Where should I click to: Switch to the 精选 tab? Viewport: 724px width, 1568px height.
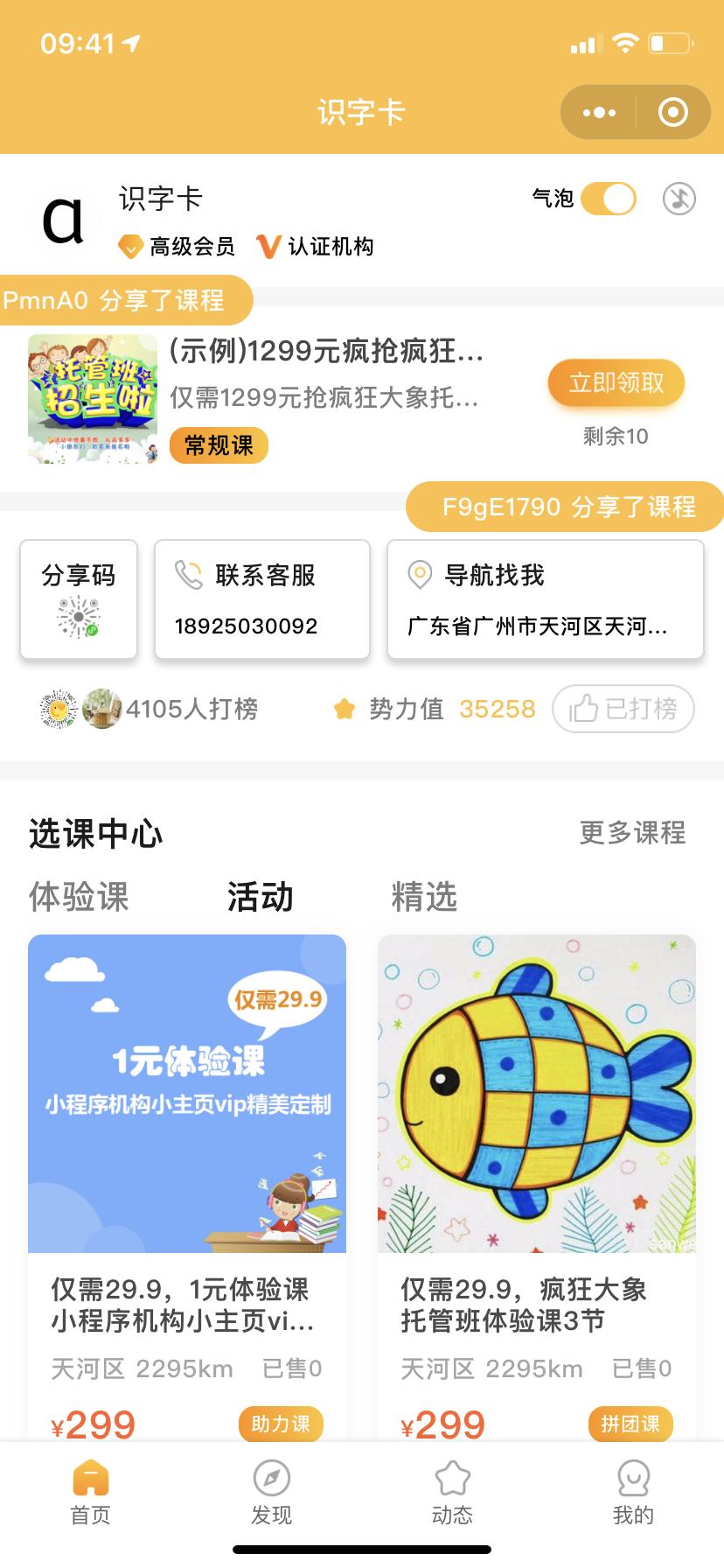tap(424, 897)
